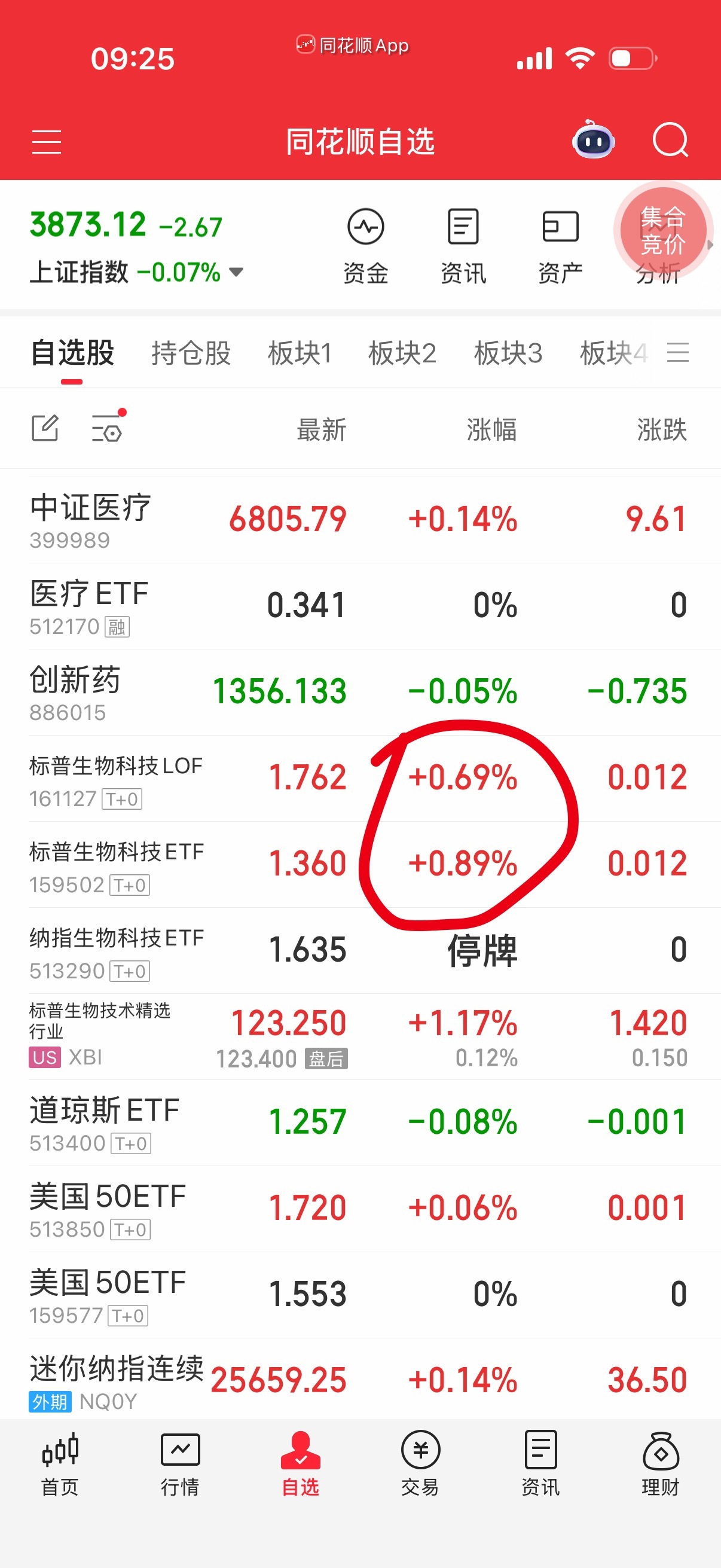Open the 资讯 news icon

tap(463, 243)
